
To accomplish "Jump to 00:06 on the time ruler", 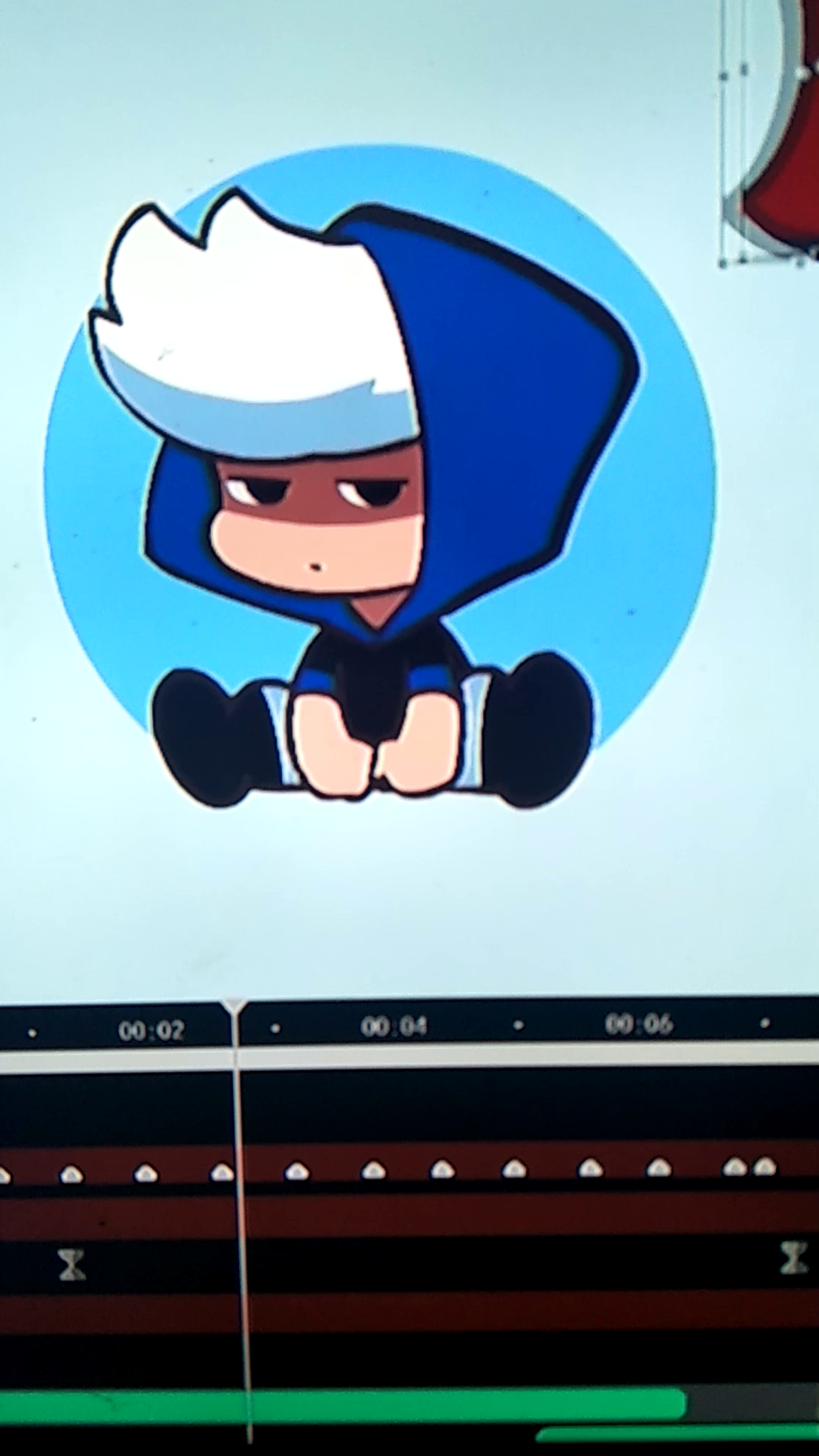I will click(639, 1025).
